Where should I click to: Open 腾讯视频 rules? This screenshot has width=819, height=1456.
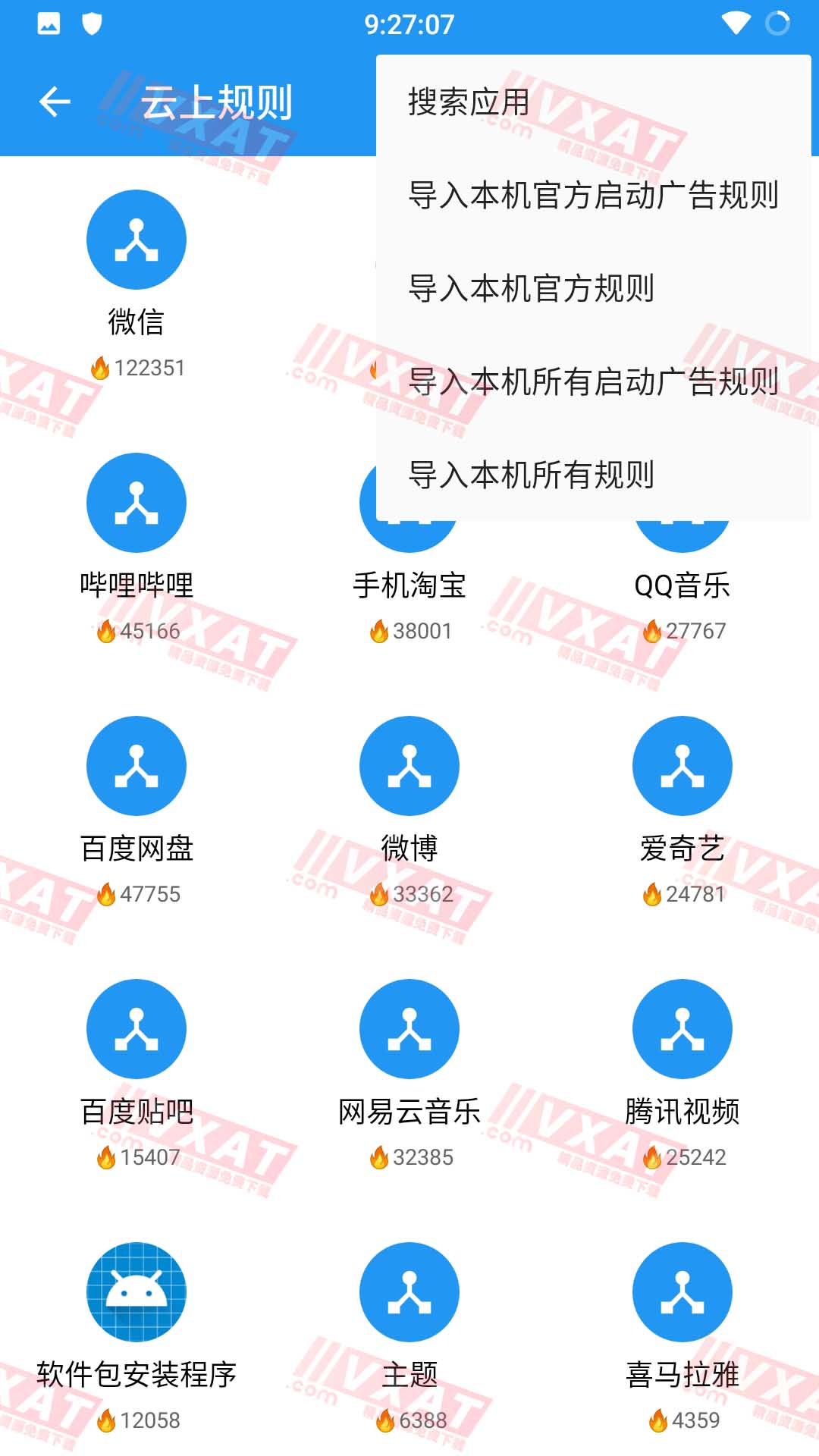(x=682, y=1029)
